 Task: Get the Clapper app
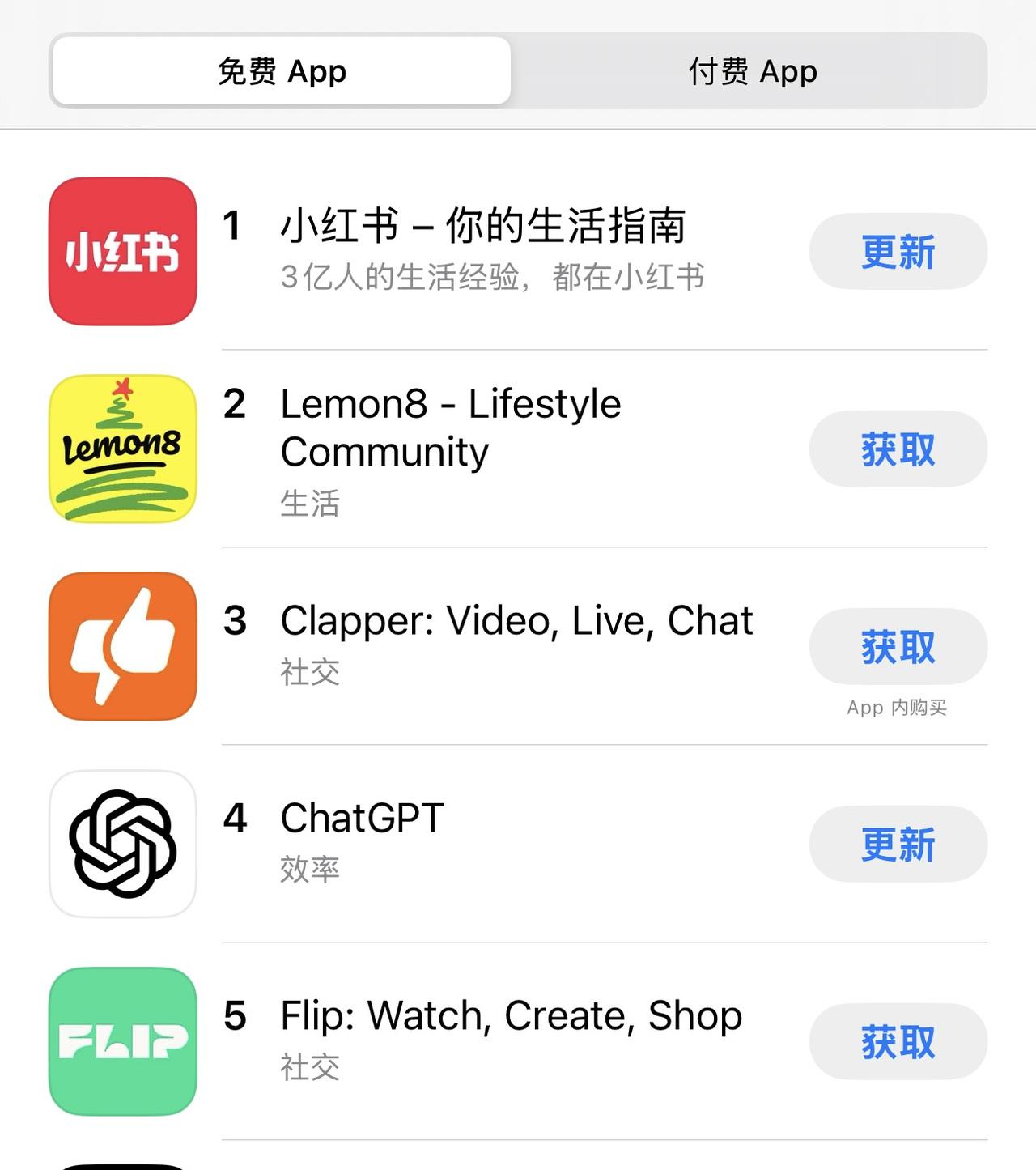click(898, 647)
